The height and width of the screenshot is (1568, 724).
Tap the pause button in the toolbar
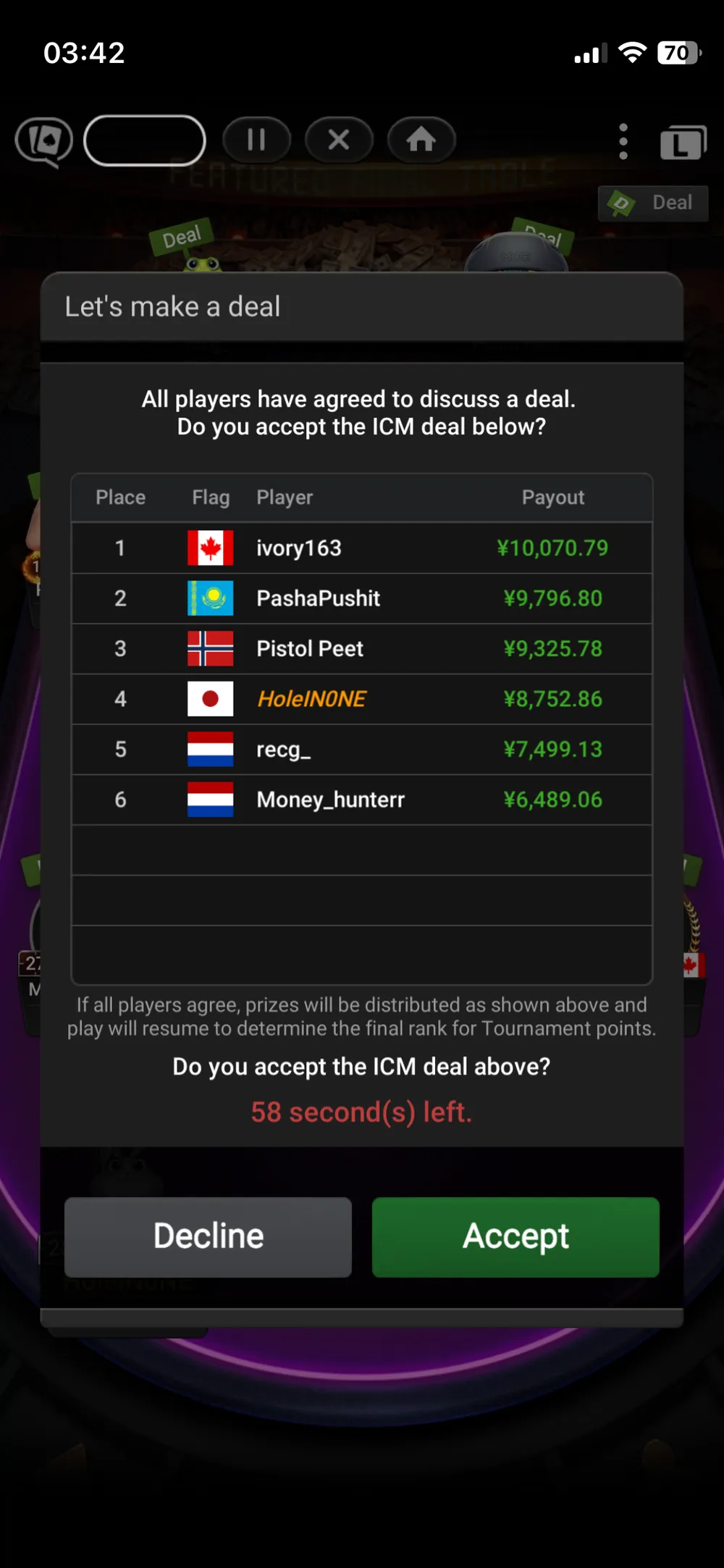256,139
